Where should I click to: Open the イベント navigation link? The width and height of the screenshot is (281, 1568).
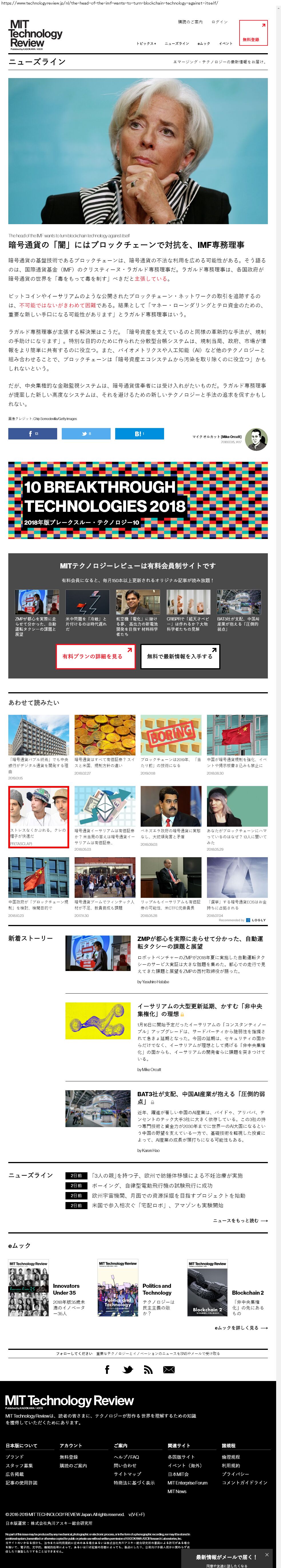(x=226, y=44)
